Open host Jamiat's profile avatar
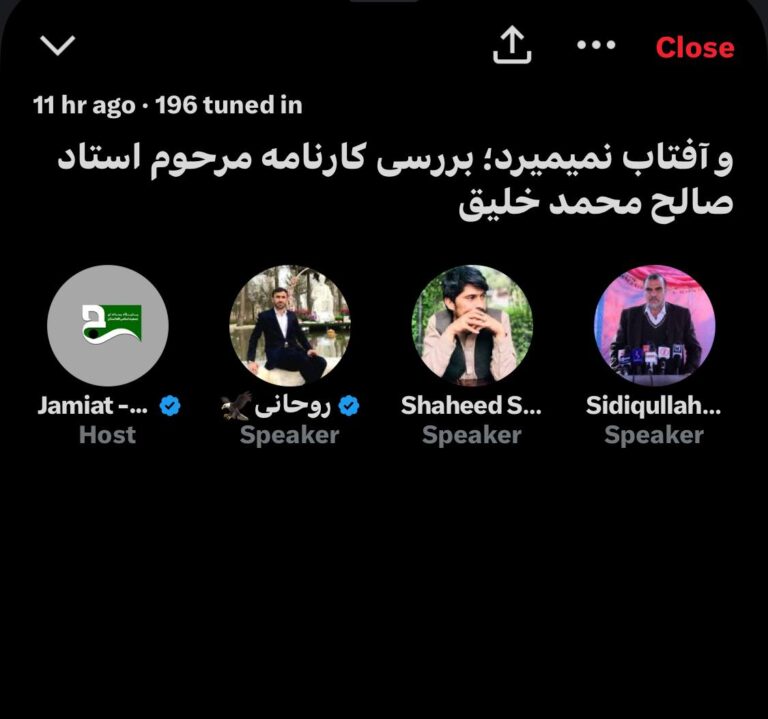 [107, 326]
